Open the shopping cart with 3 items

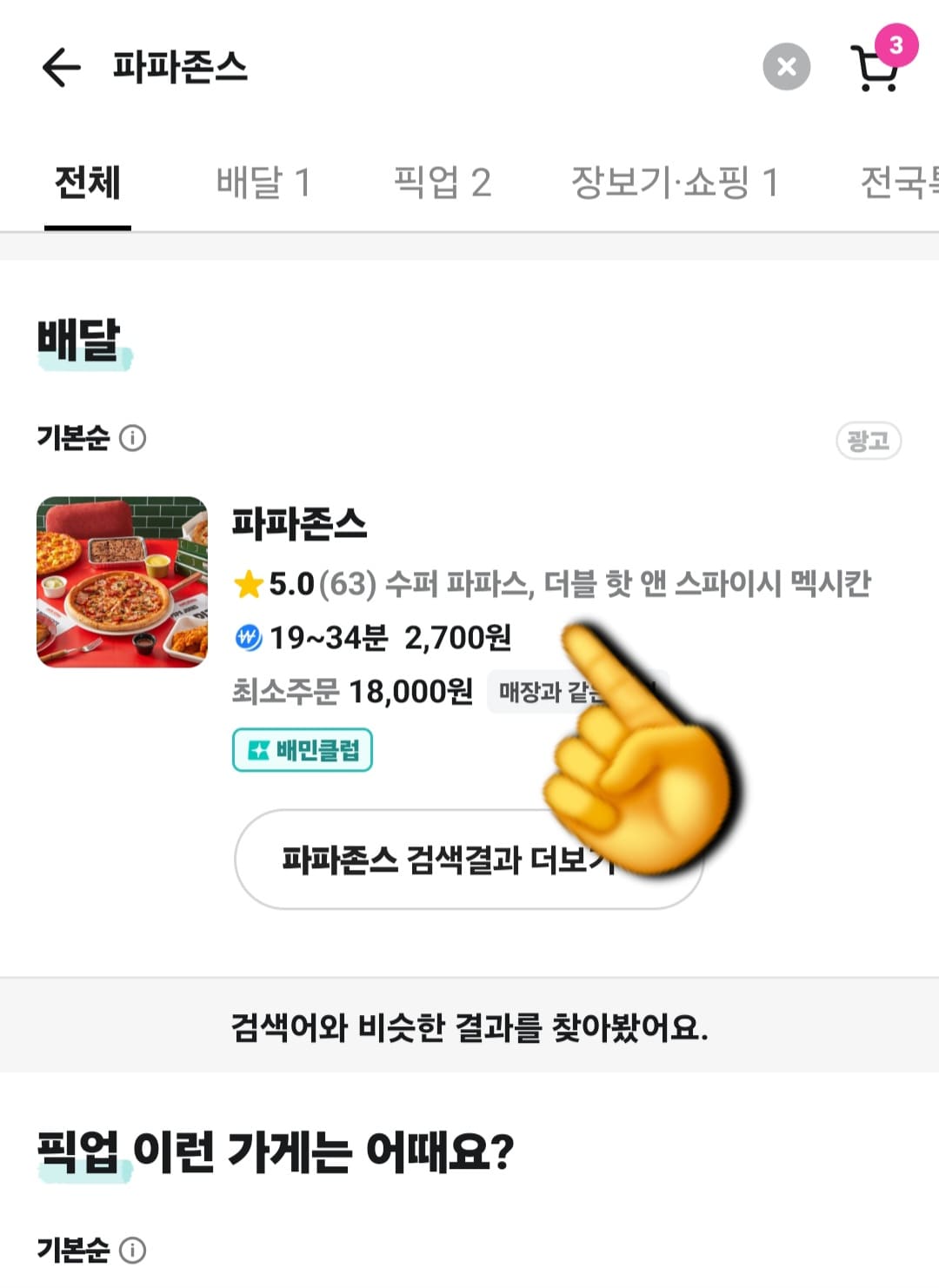point(878,70)
